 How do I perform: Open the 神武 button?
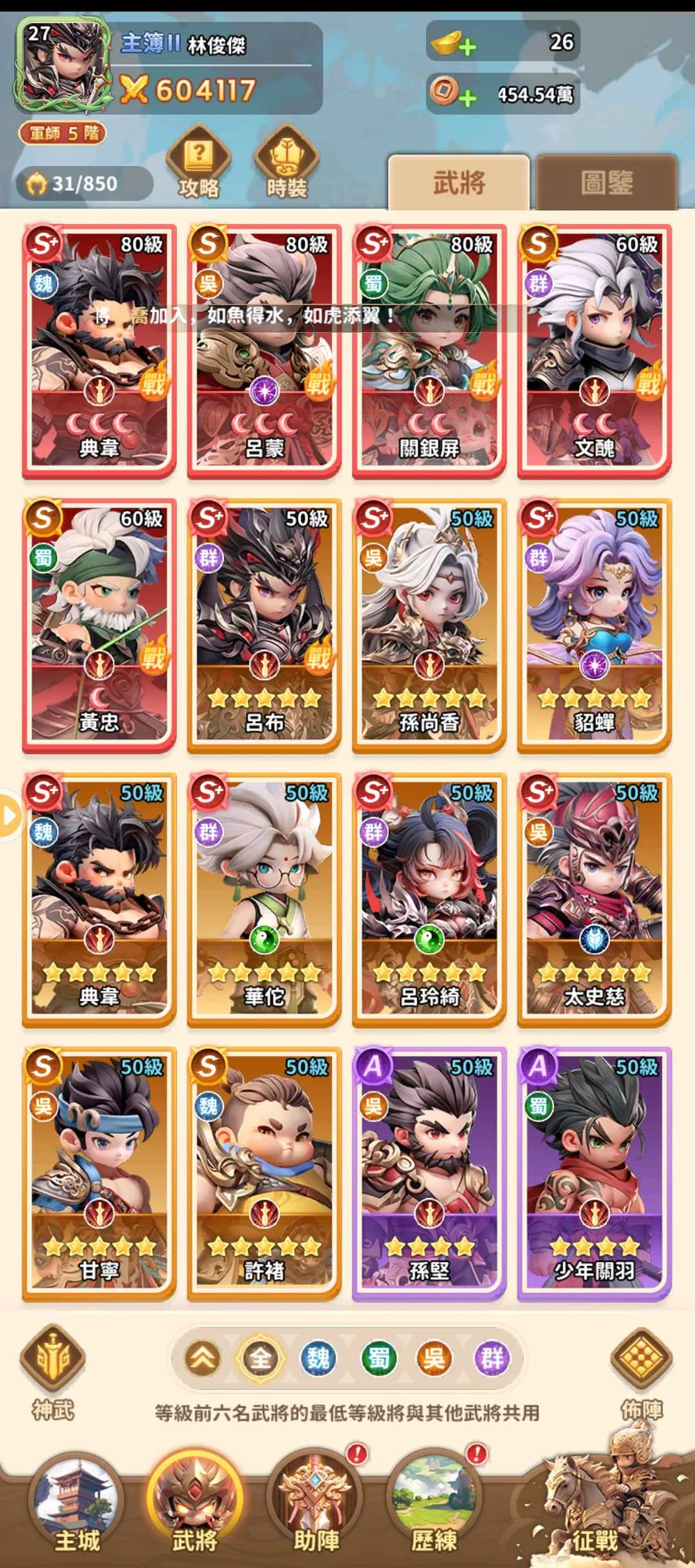(53, 1371)
